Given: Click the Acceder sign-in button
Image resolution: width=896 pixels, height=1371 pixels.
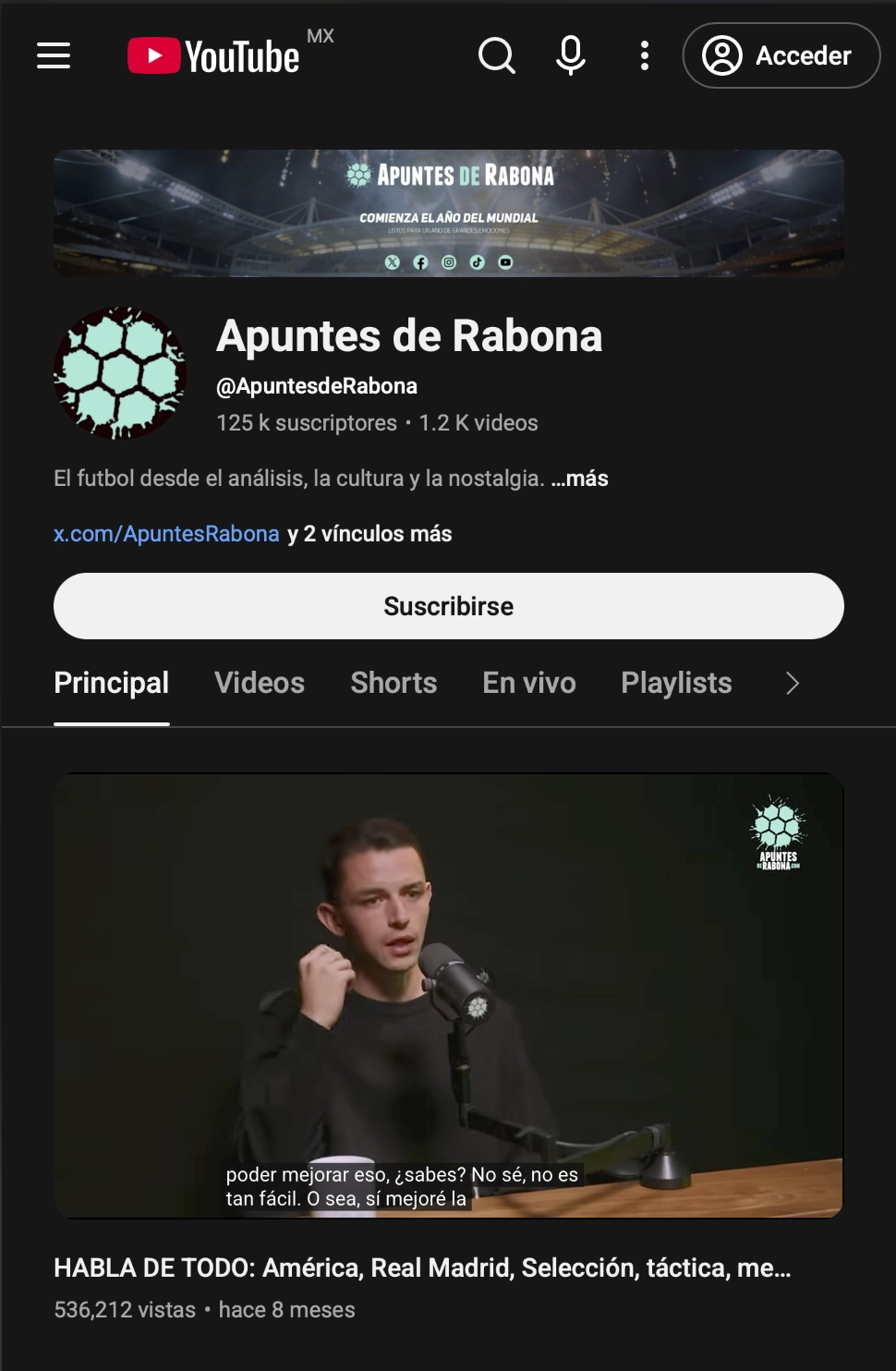Looking at the screenshot, I should [x=781, y=55].
